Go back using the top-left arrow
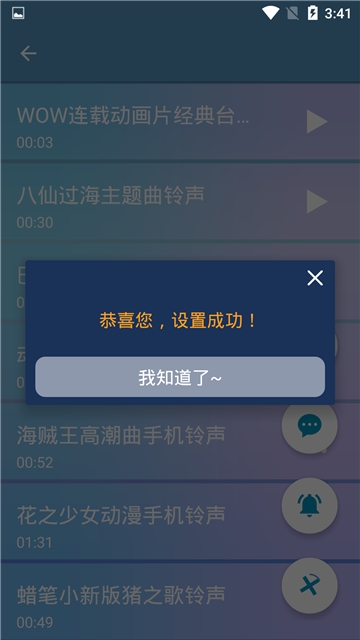Image resolution: width=360 pixels, height=640 pixels. tap(29, 53)
